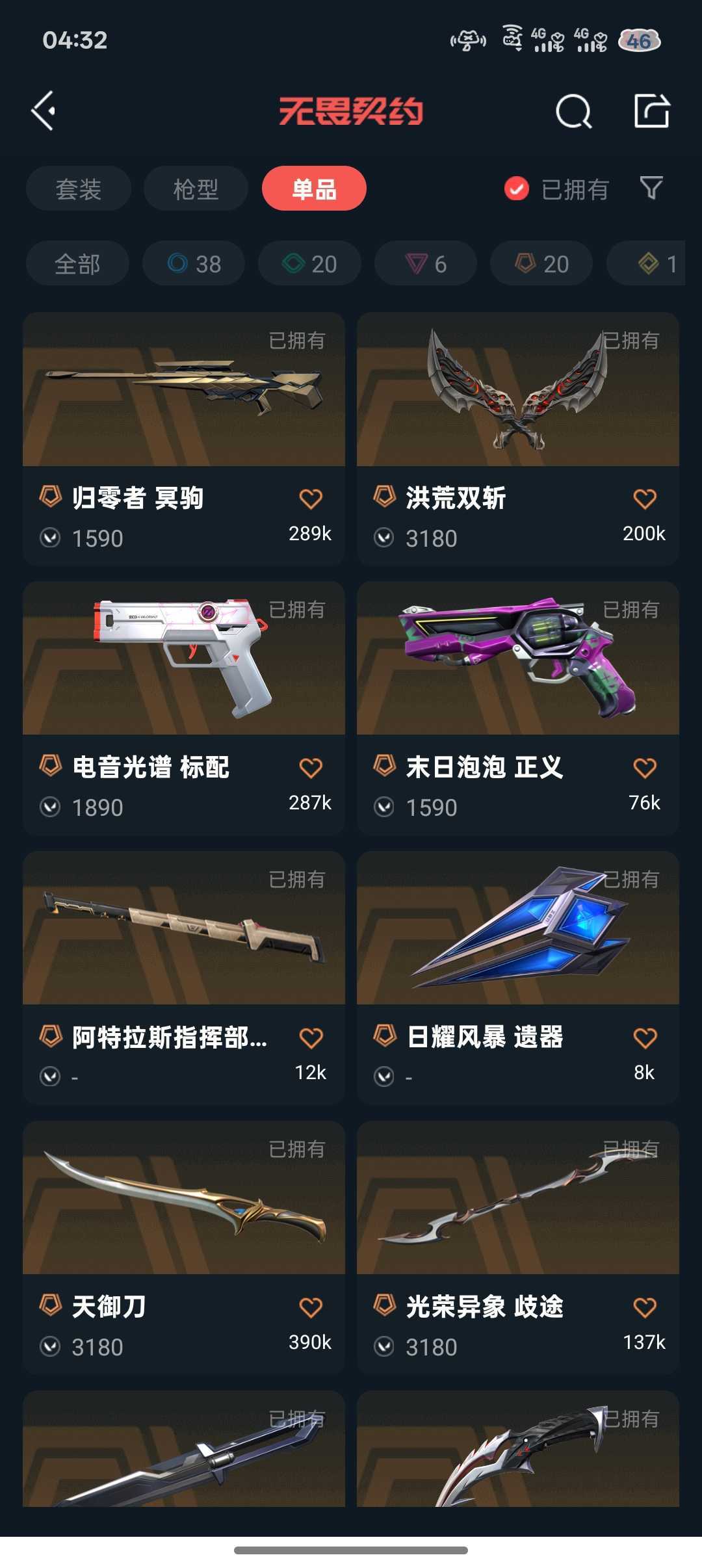Filter by the purple tier chip showing 6
This screenshot has width=702, height=1568.
pyautogui.click(x=426, y=264)
